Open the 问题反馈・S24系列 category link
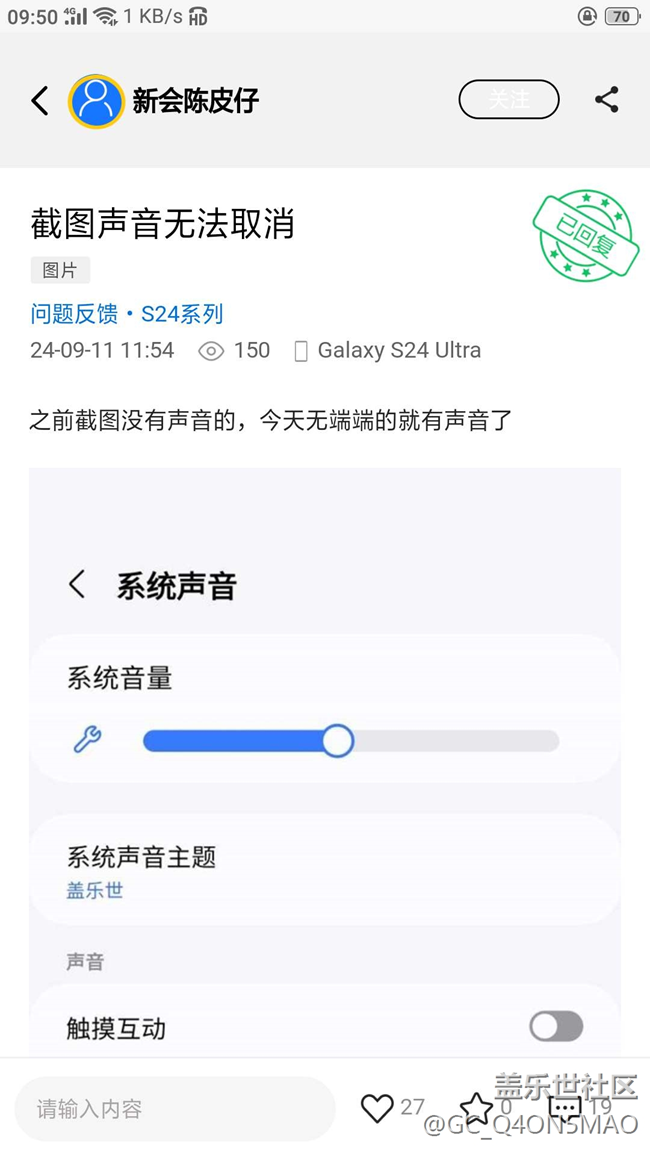Image resolution: width=650 pixels, height=1156 pixels. [x=127, y=314]
